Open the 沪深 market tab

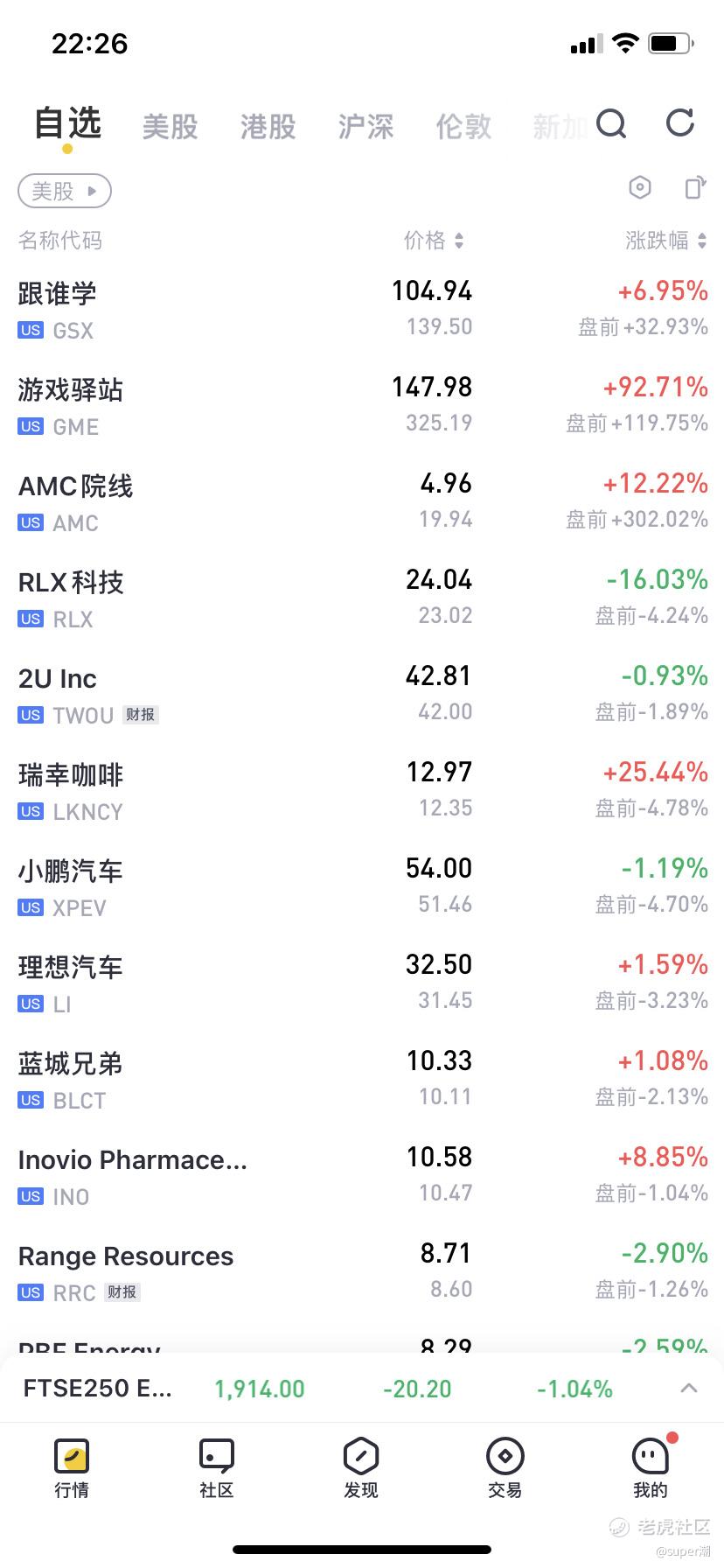pyautogui.click(x=366, y=127)
